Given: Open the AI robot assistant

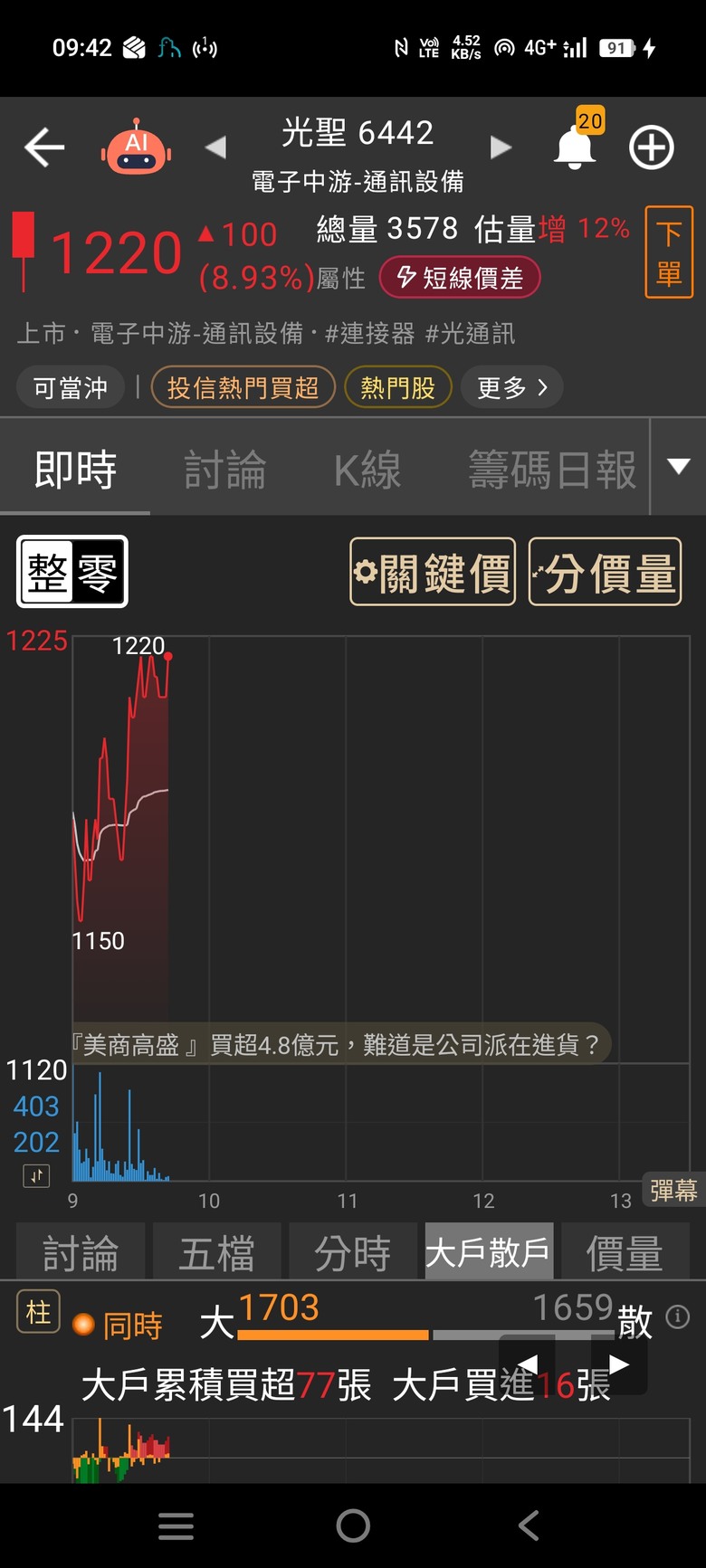Looking at the screenshot, I should coord(137,147).
